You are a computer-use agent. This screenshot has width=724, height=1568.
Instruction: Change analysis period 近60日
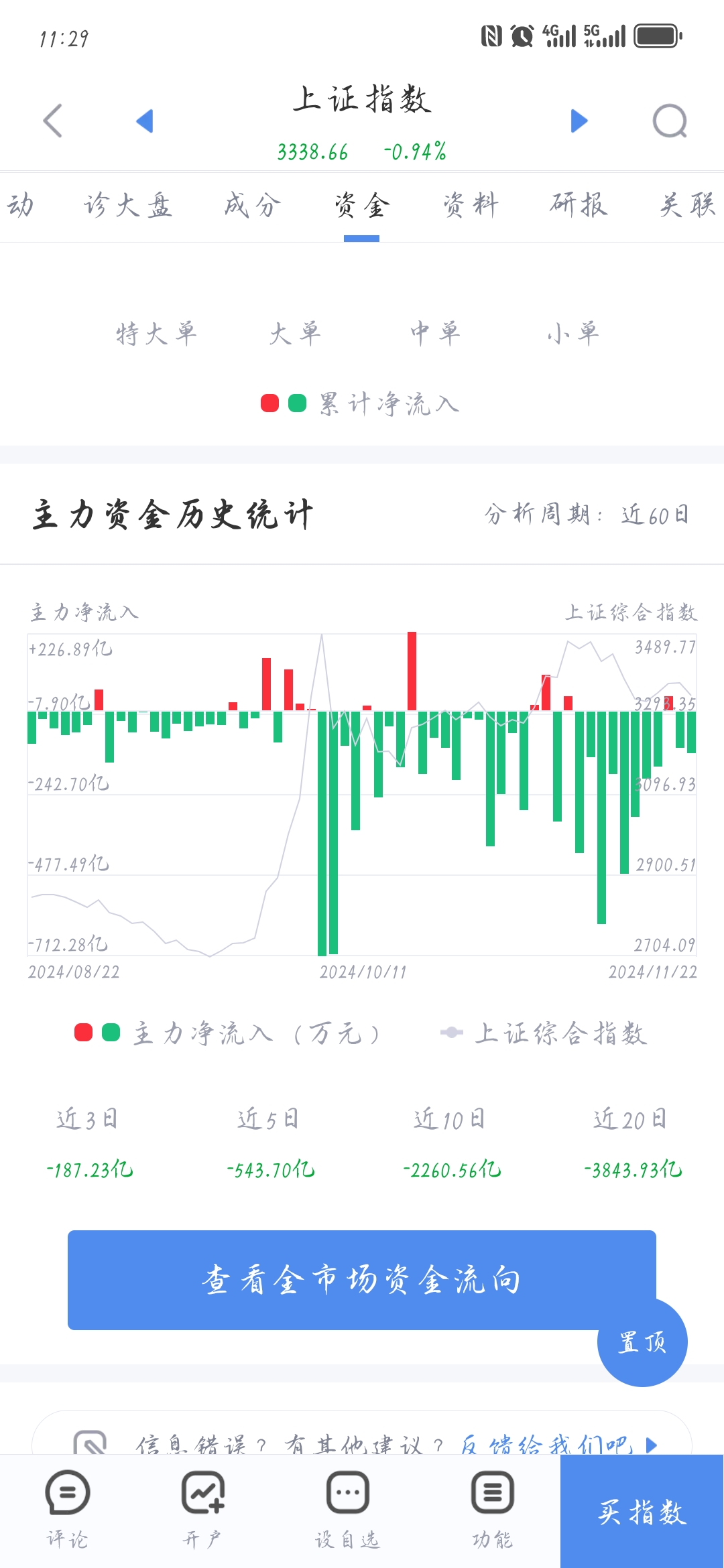[x=655, y=515]
